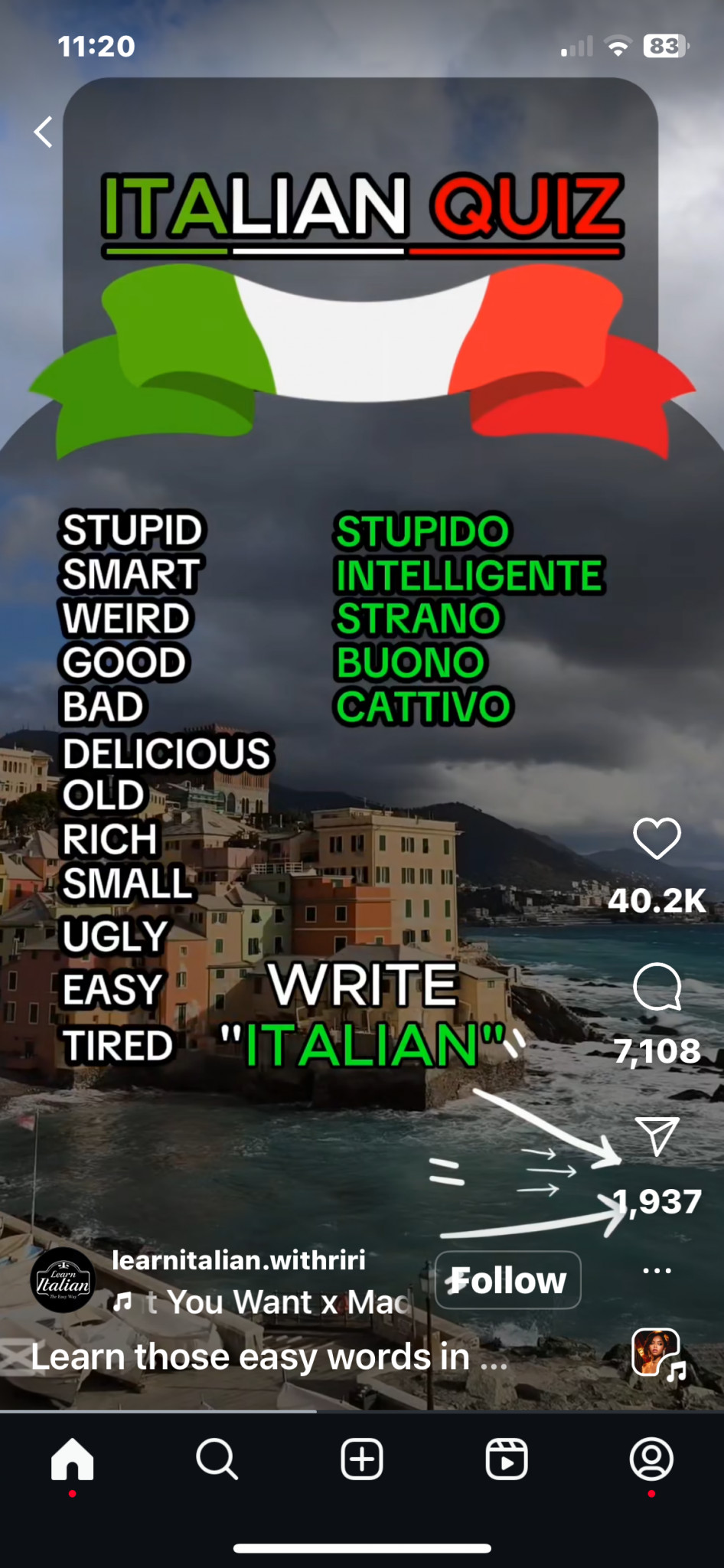Image resolution: width=724 pixels, height=1568 pixels.
Task: Create a new post with the plus tab
Action: tap(362, 1459)
